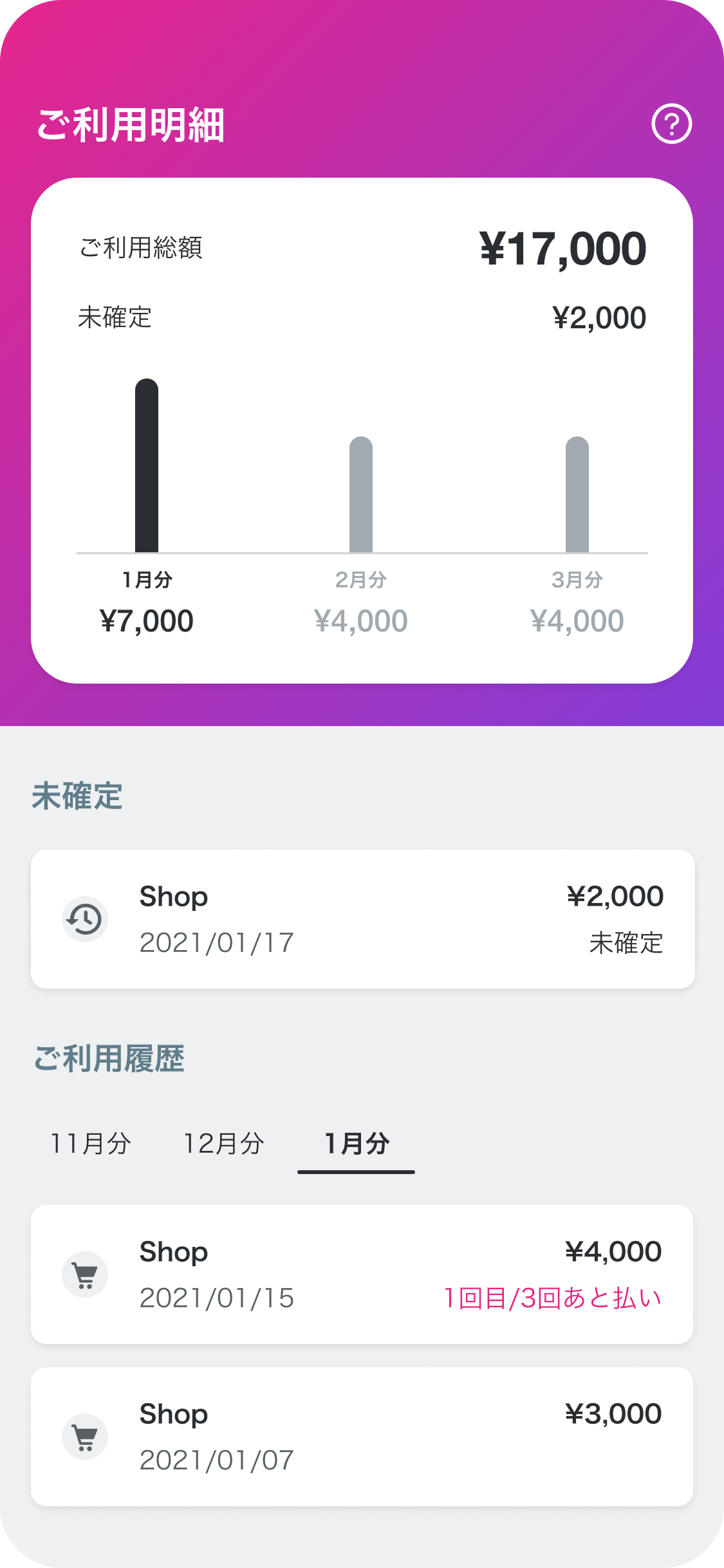The width and height of the screenshot is (724, 1568).
Task: Switch to the 12月分 history tab
Action: point(224,1144)
